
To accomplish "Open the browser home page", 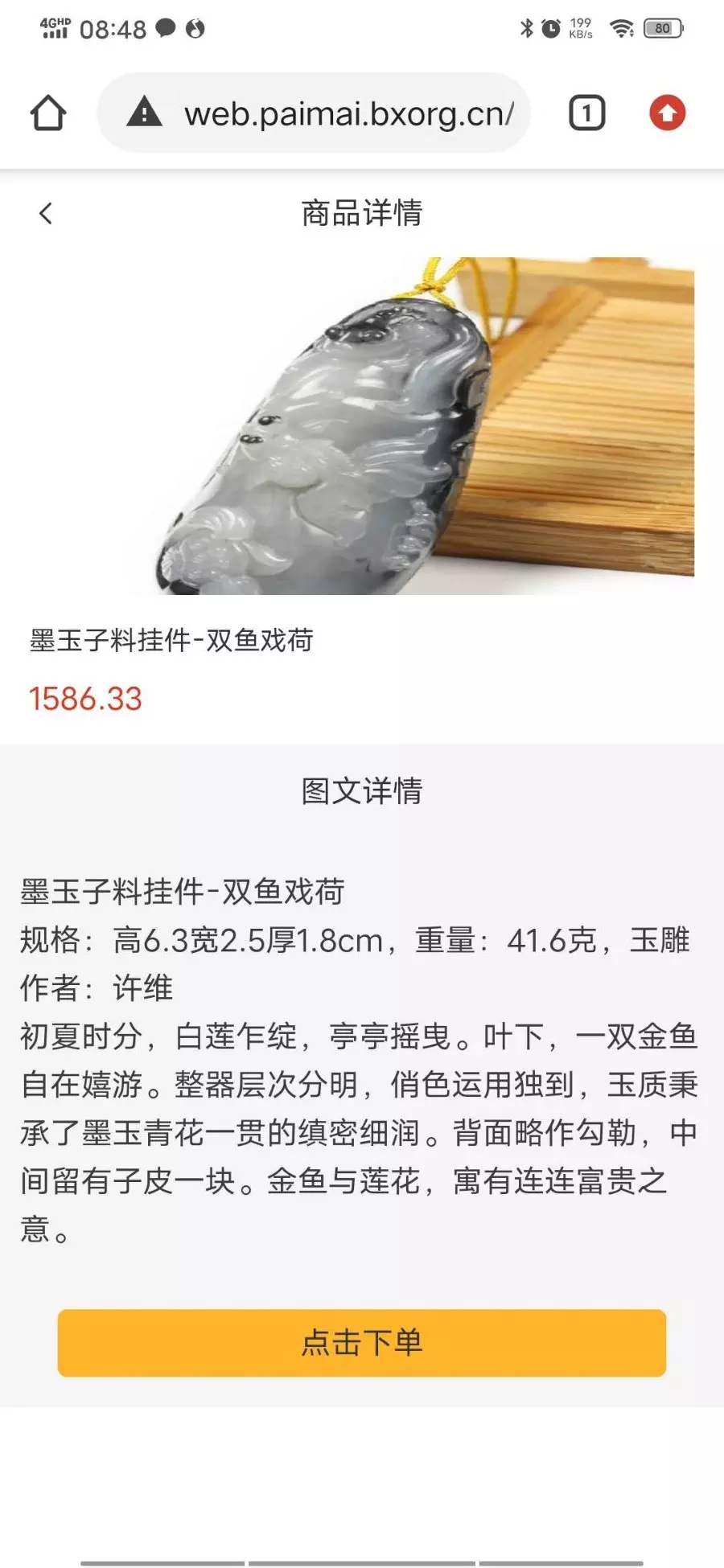I will click(48, 113).
